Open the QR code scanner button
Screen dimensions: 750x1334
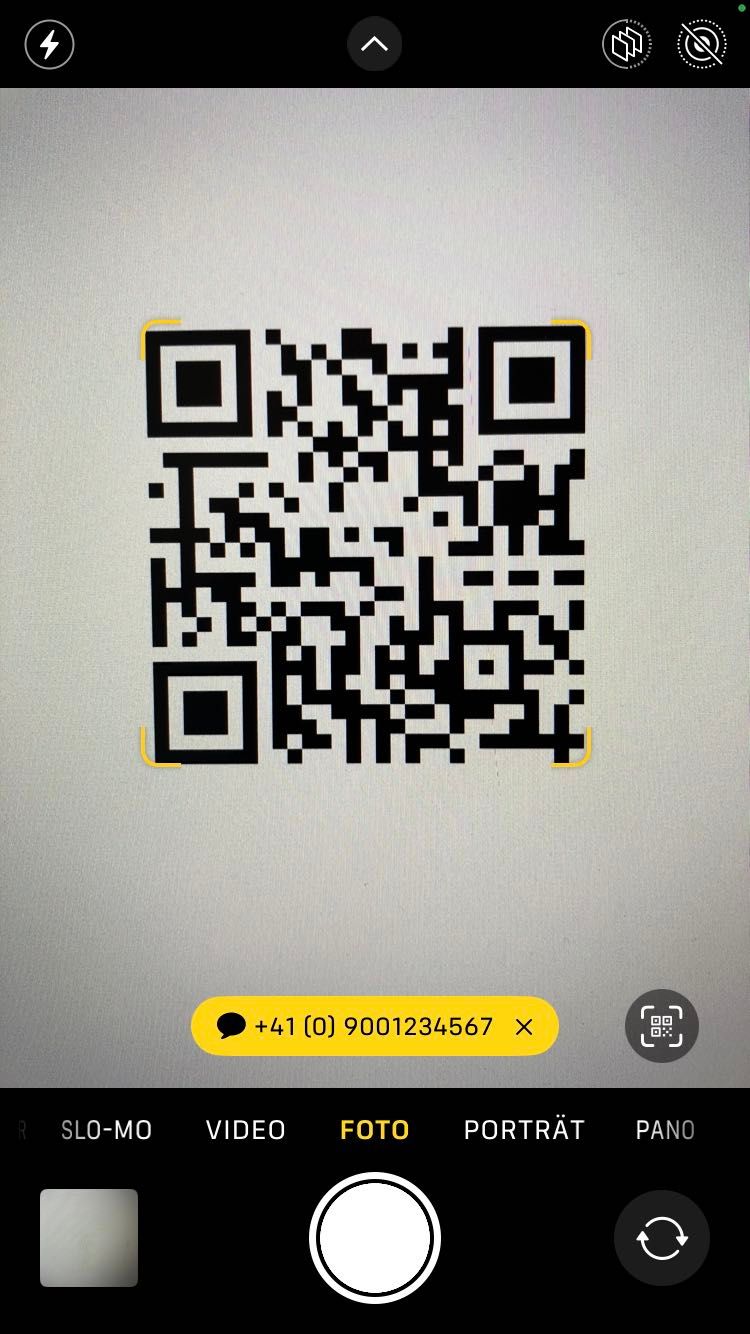[661, 1026]
